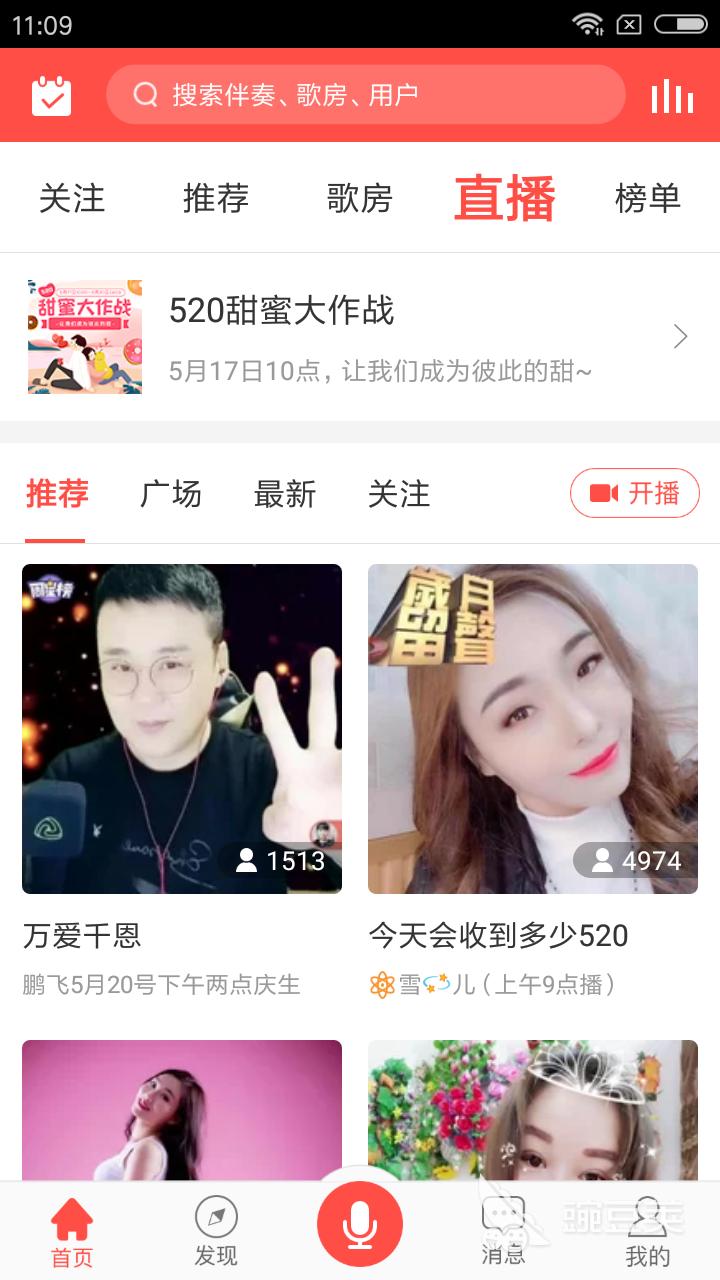The image size is (720, 1280).
Task: Open the sing-along calendar icon top left
Action: click(x=52, y=95)
